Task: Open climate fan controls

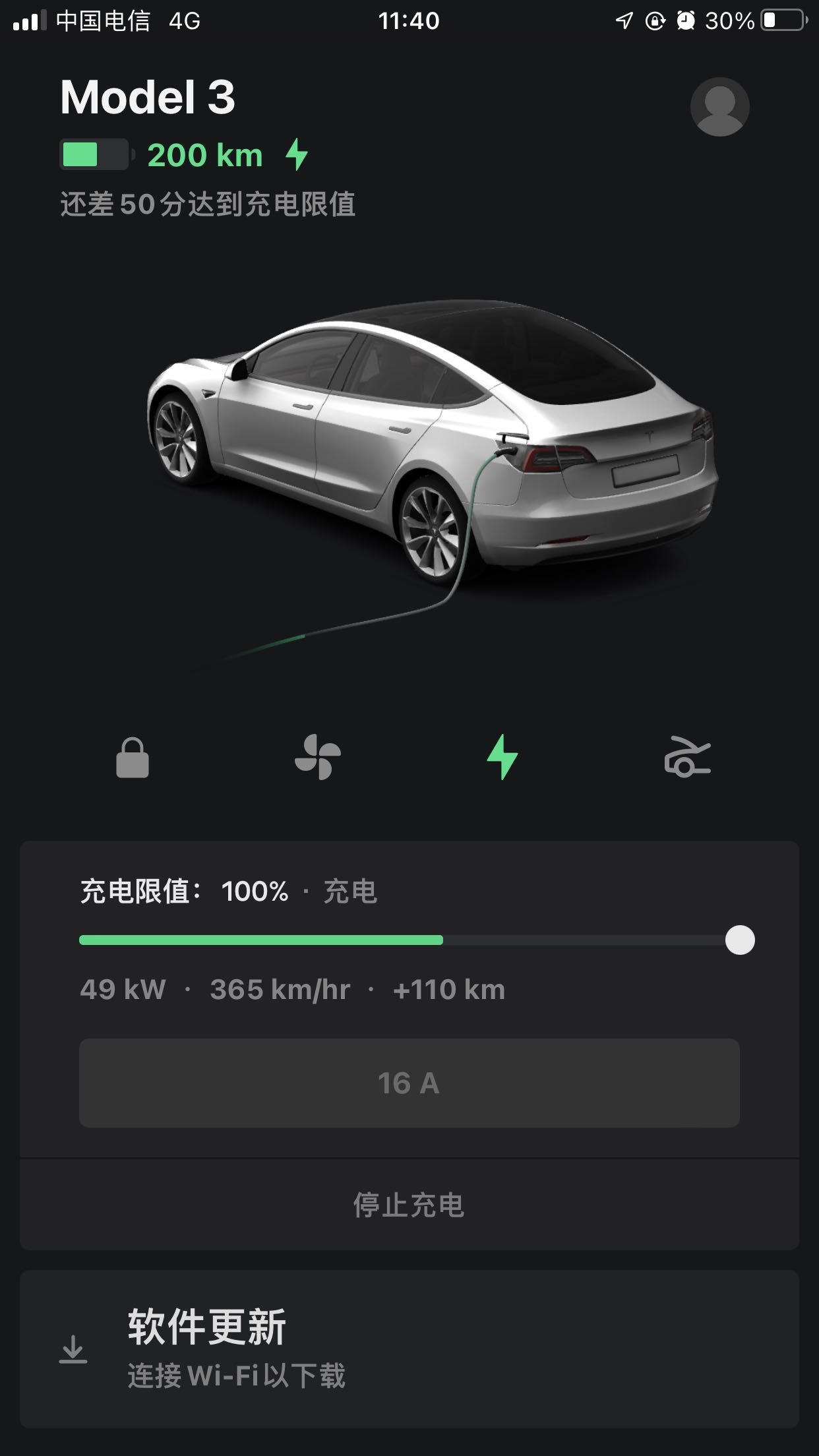Action: point(318,757)
